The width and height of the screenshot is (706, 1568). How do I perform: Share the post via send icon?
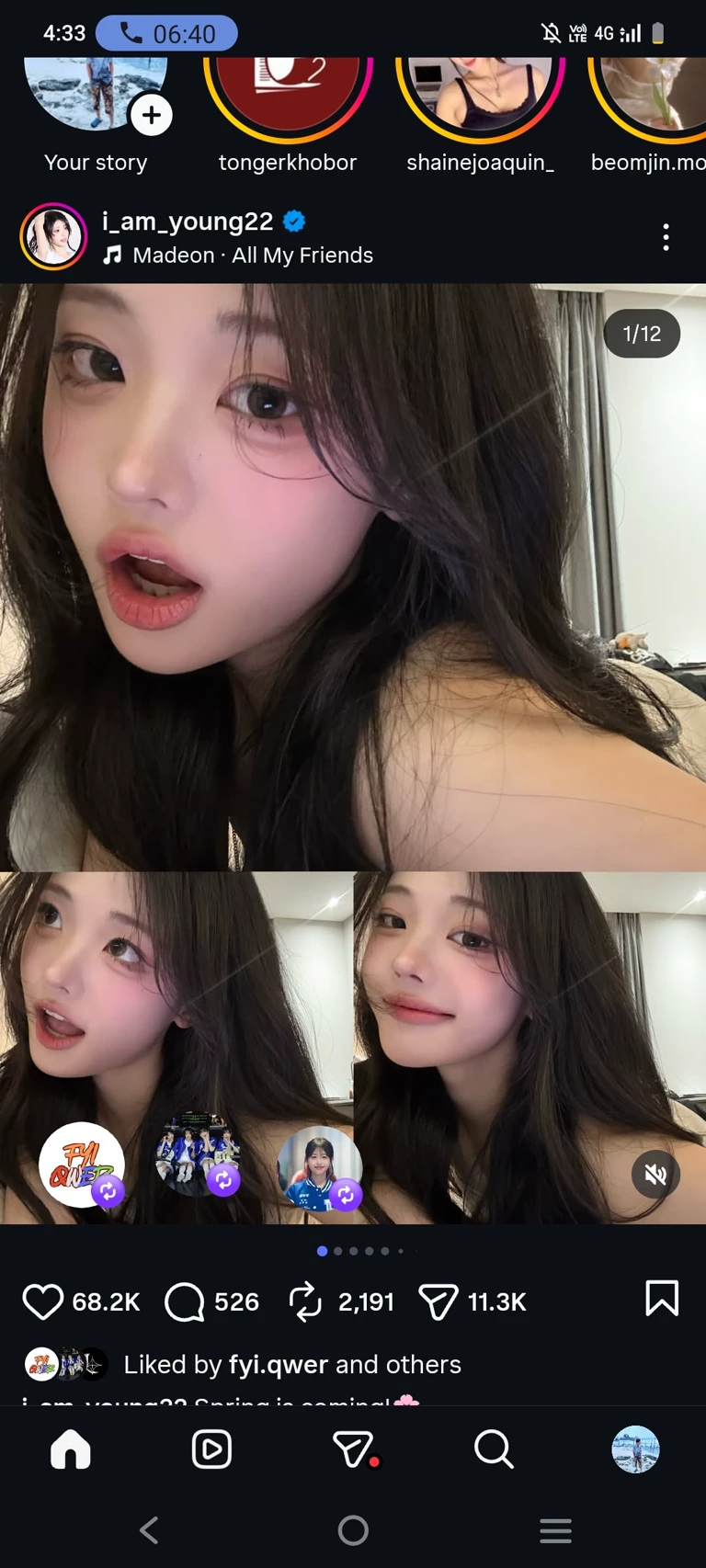(x=438, y=1301)
